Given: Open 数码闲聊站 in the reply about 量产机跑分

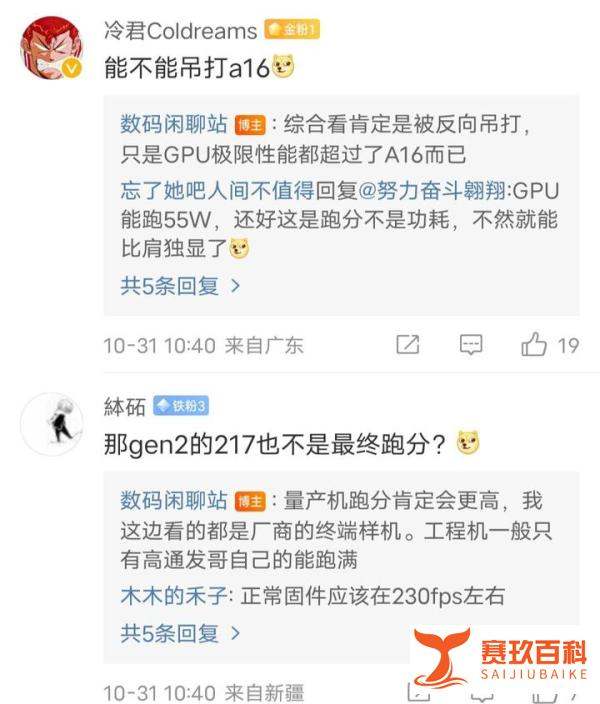Looking at the screenshot, I should point(174,499).
